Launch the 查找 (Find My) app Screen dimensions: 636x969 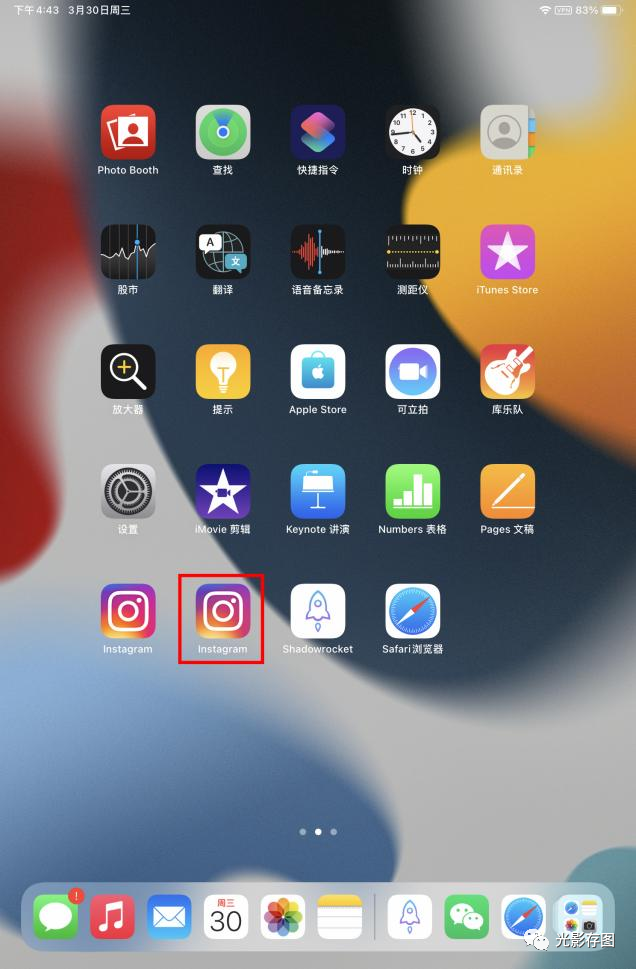(x=222, y=132)
